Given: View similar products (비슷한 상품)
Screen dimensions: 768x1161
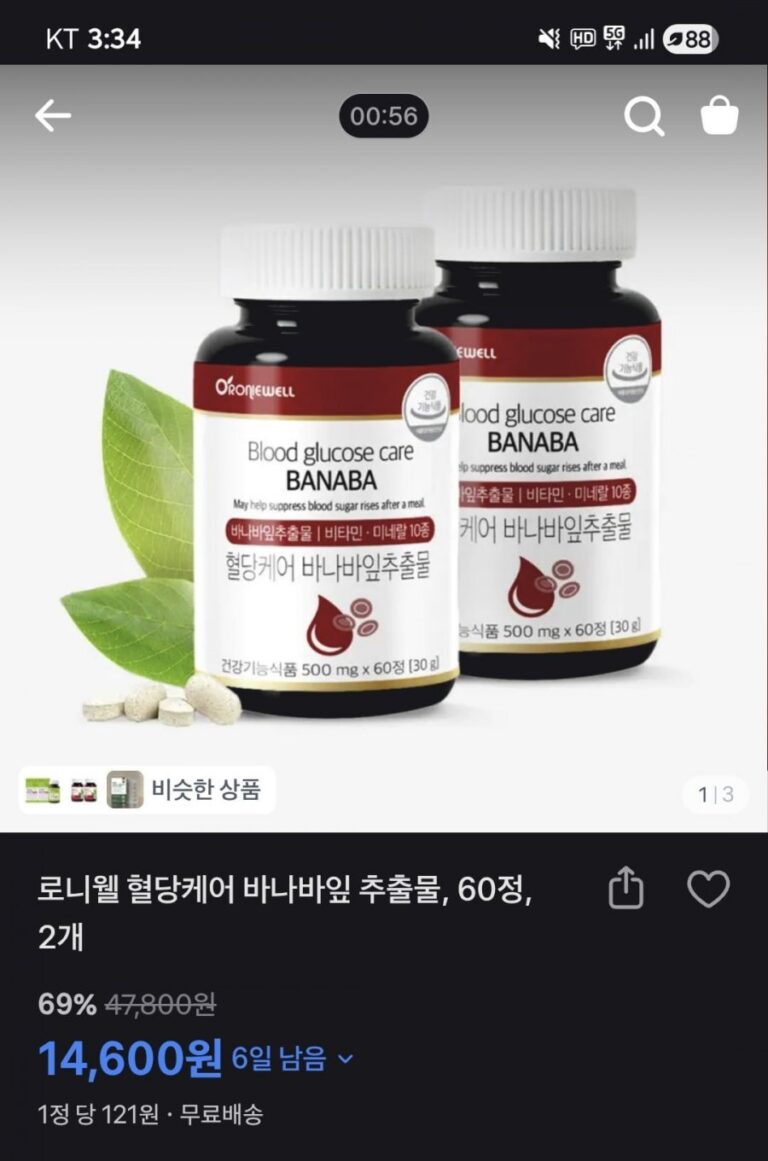Looking at the screenshot, I should click(146, 790).
